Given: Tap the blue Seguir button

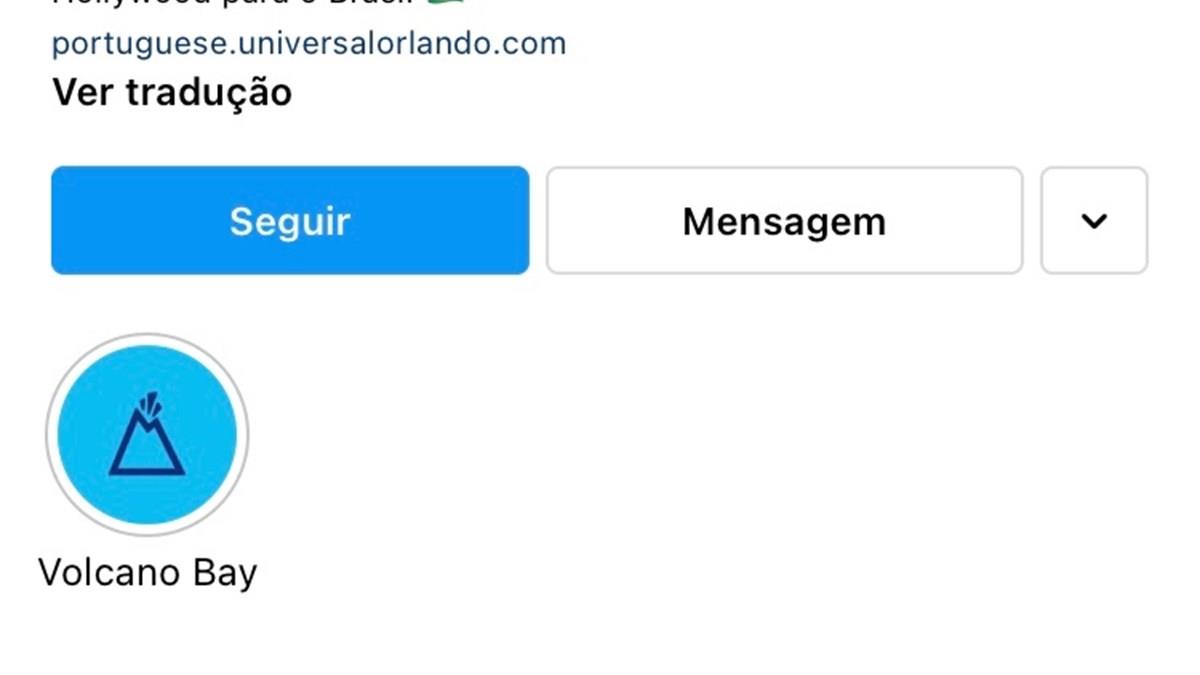Looking at the screenshot, I should [x=290, y=220].
